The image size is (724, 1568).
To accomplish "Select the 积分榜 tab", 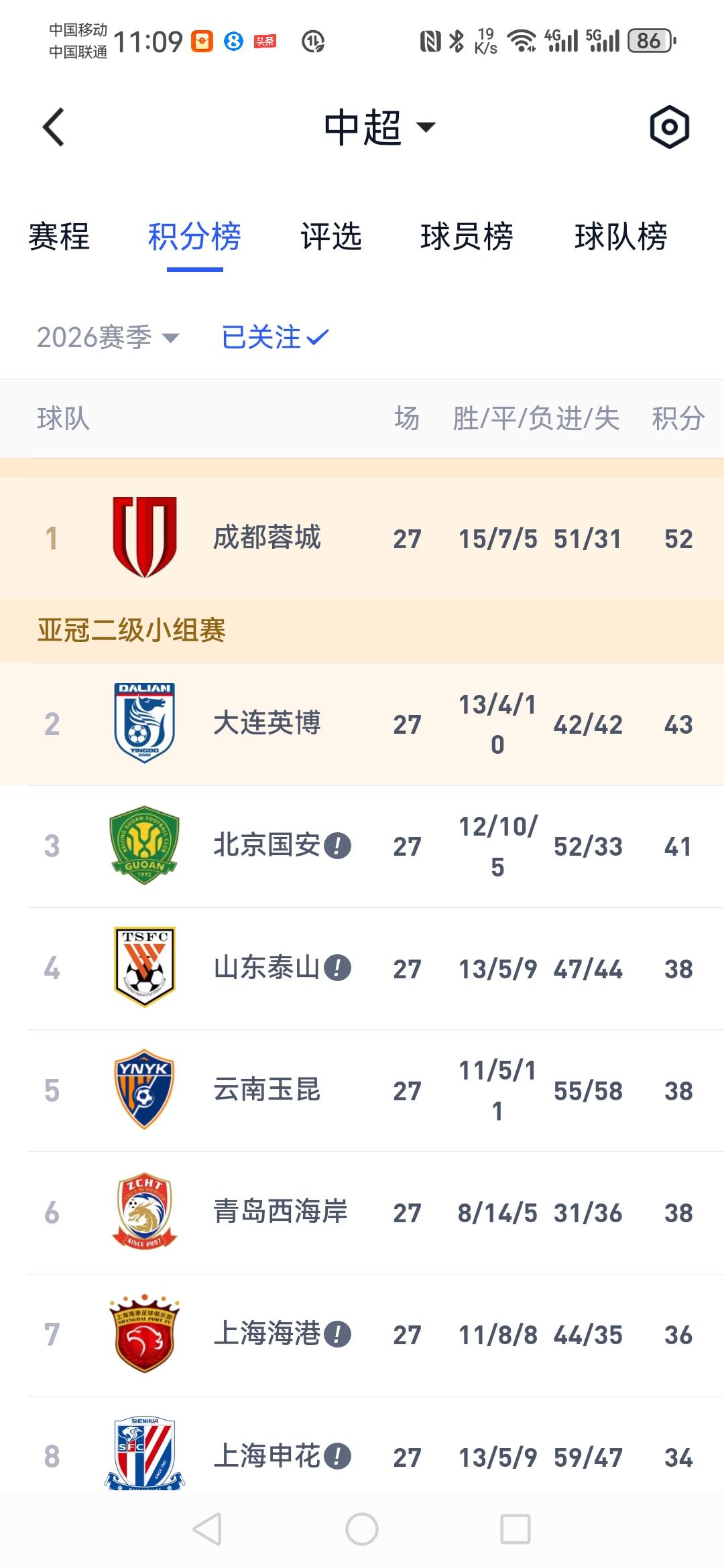I will pyautogui.click(x=194, y=237).
